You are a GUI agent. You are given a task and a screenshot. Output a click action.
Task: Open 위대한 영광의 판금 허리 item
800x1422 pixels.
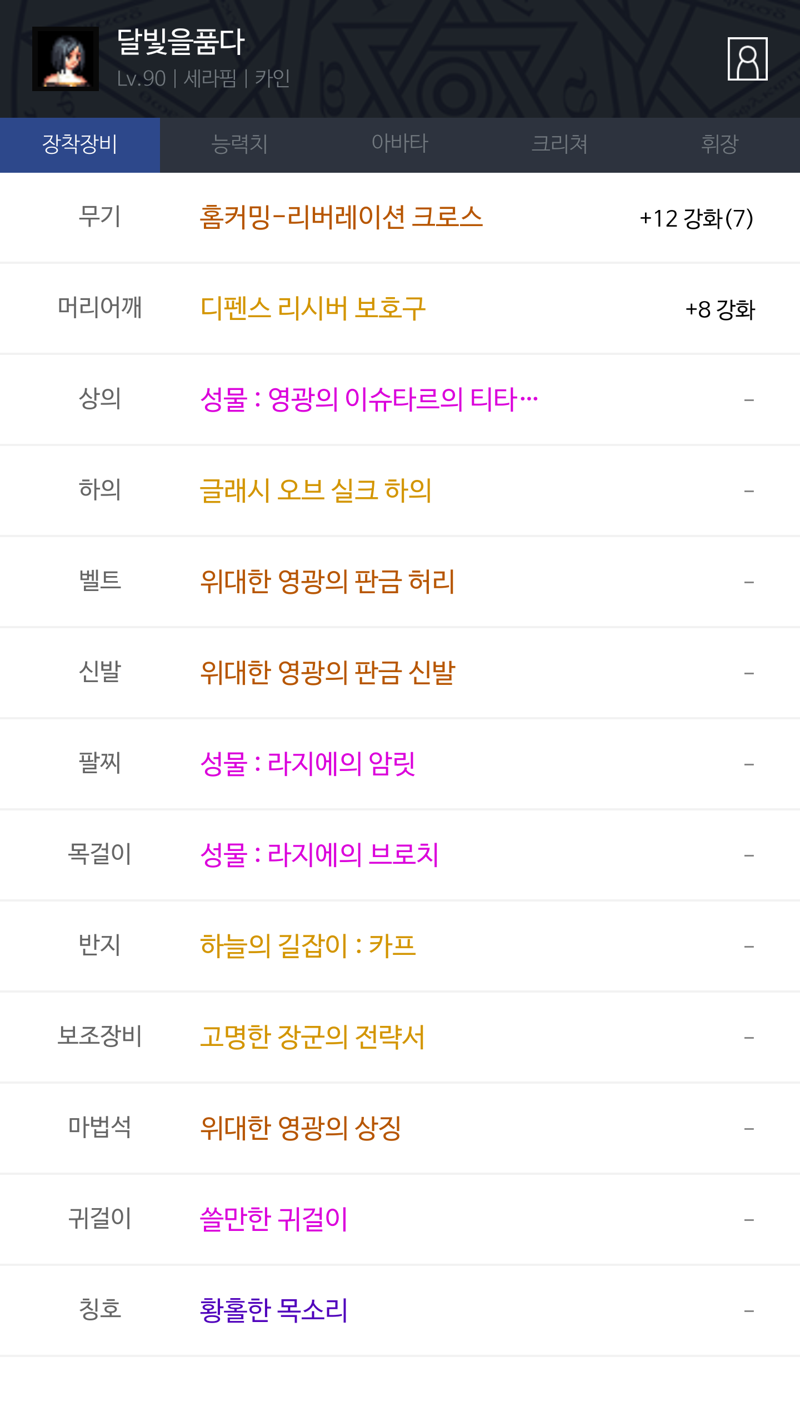(327, 581)
